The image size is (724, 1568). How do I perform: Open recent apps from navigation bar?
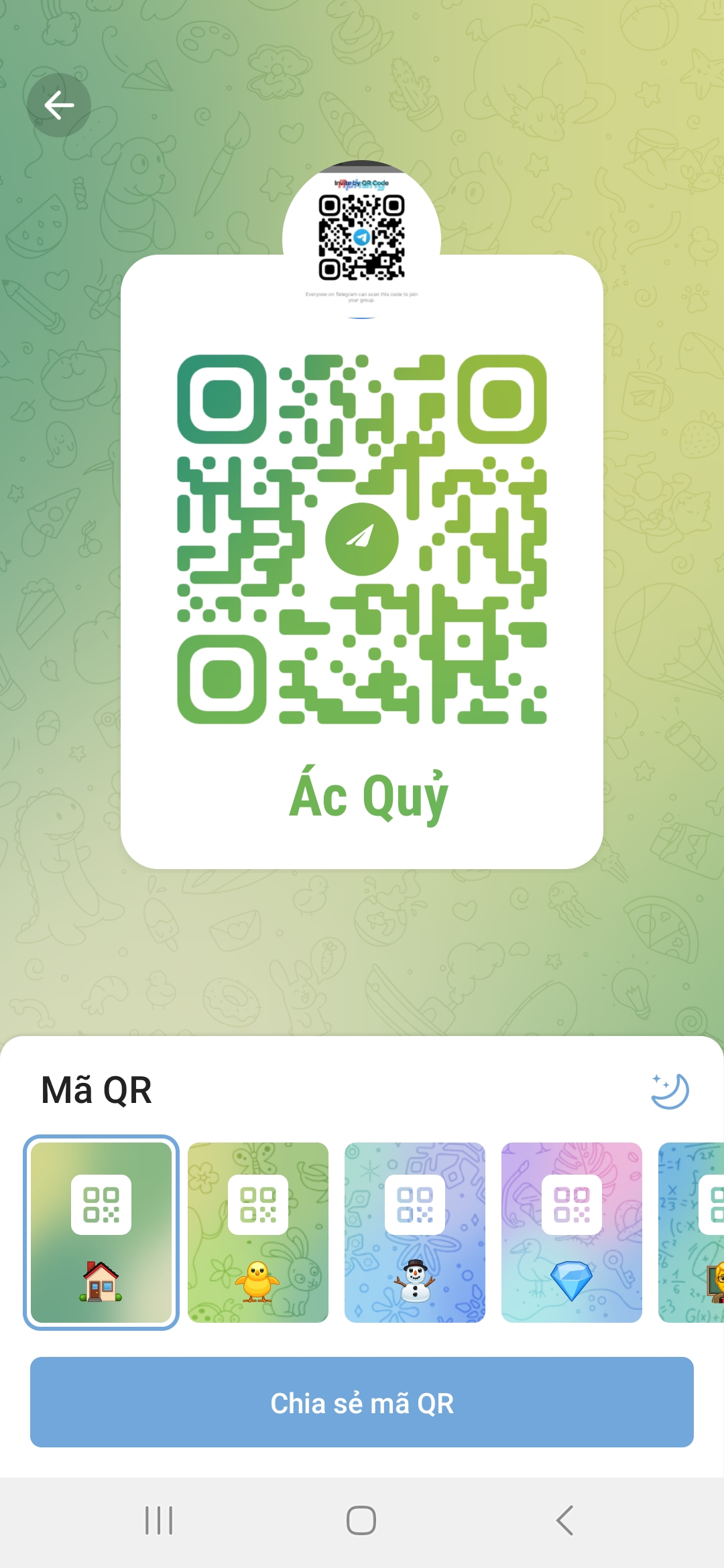click(x=159, y=1520)
